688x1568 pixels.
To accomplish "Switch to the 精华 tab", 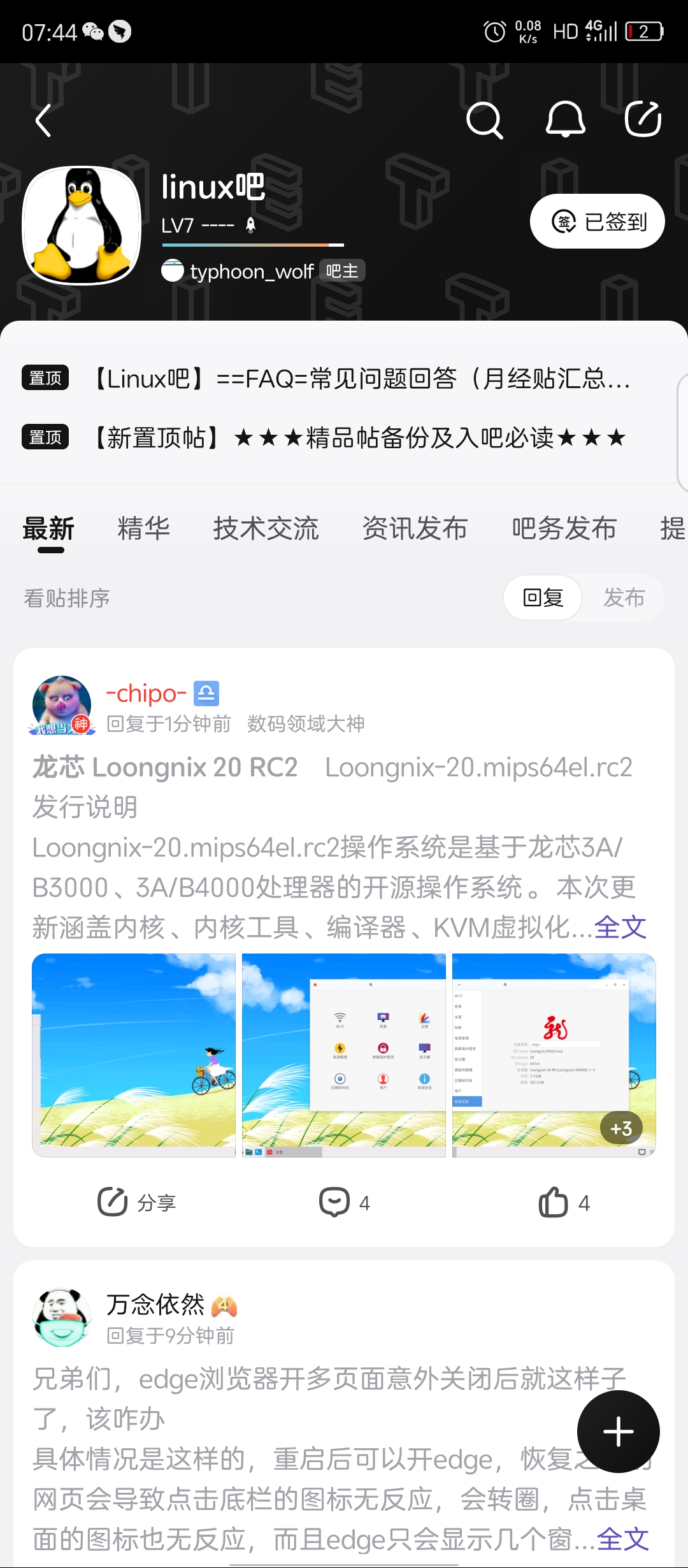I will [143, 528].
